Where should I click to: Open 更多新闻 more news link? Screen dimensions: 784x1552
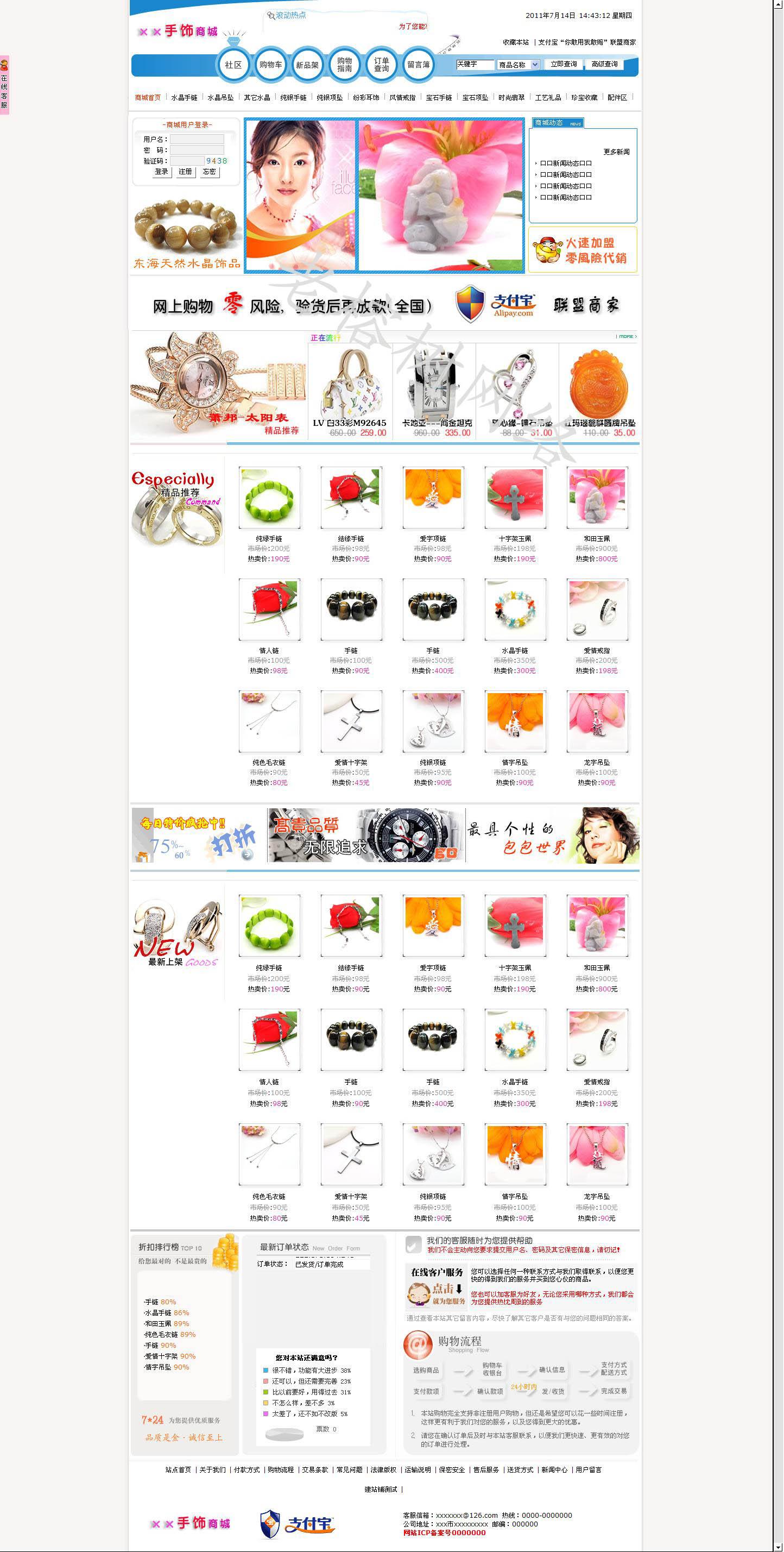(617, 152)
